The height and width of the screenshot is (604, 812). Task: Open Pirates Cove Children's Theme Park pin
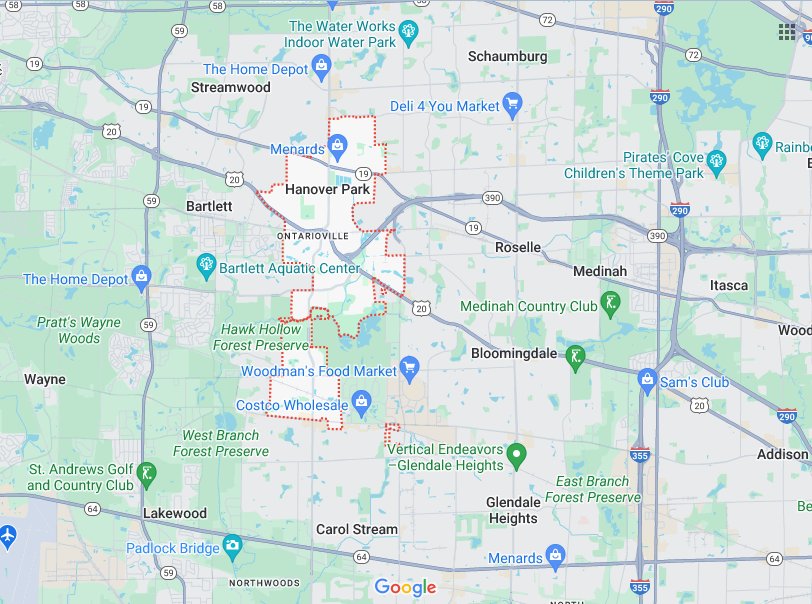[715, 160]
